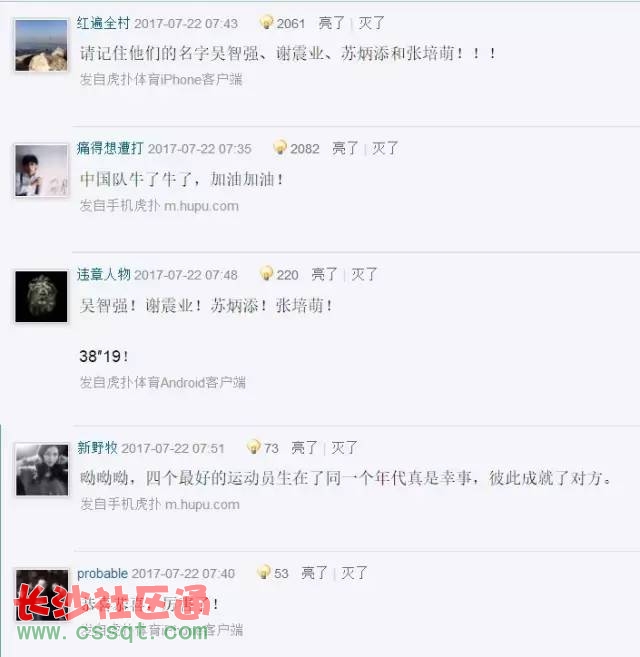Tap 亮了 on 新野牧's comment
The height and width of the screenshot is (657, 640).
[304, 448]
